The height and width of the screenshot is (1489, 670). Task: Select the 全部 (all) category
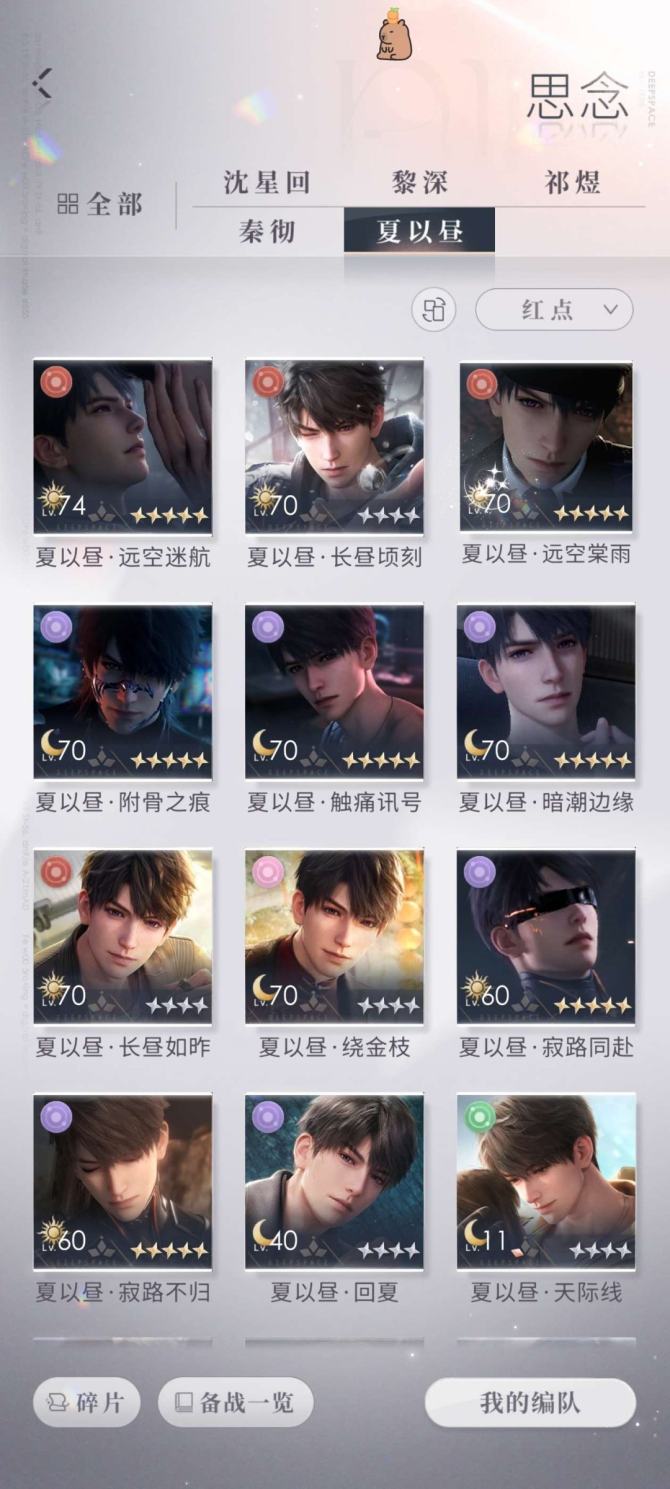(100, 204)
